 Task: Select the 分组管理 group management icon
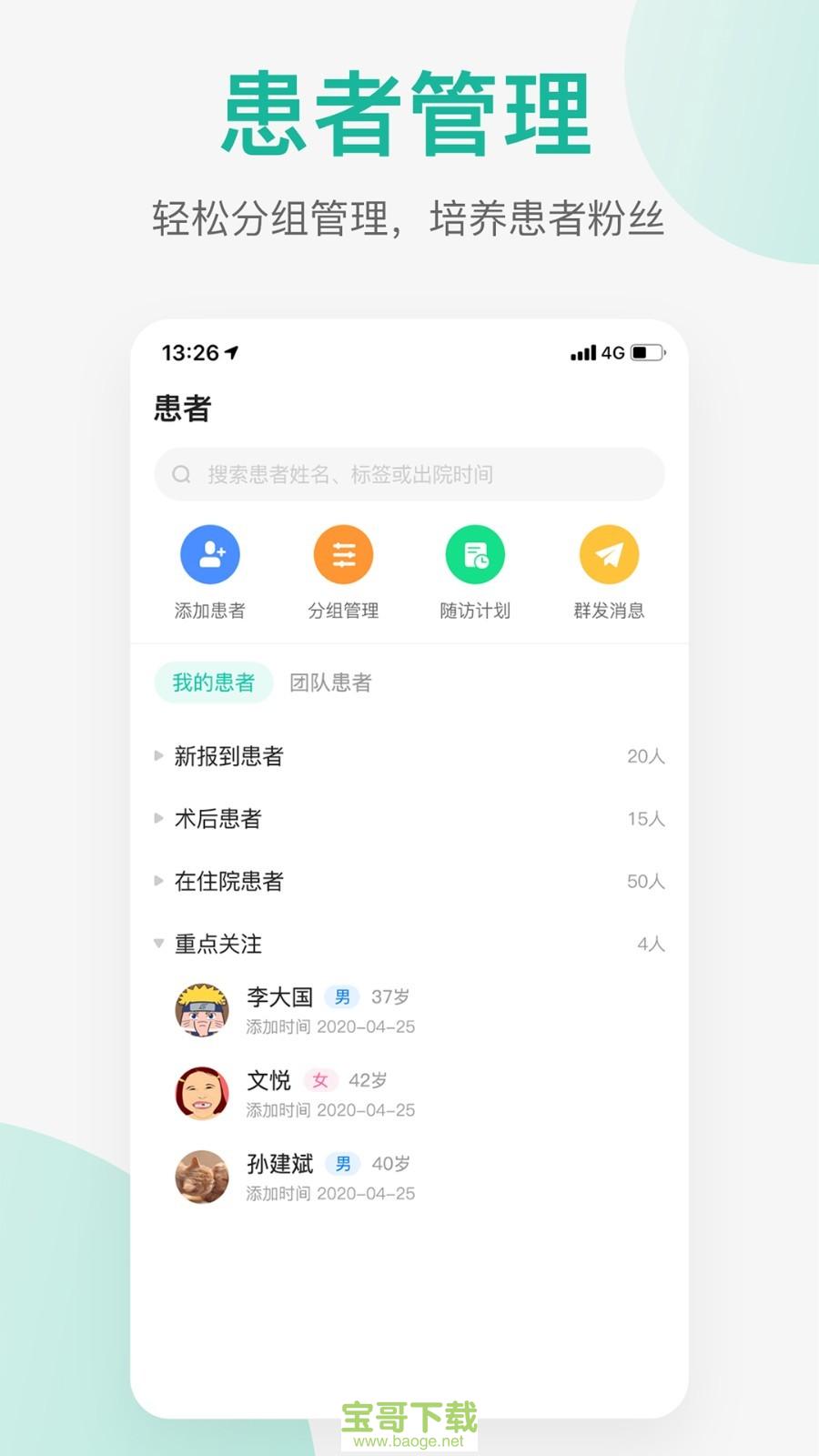(x=343, y=553)
